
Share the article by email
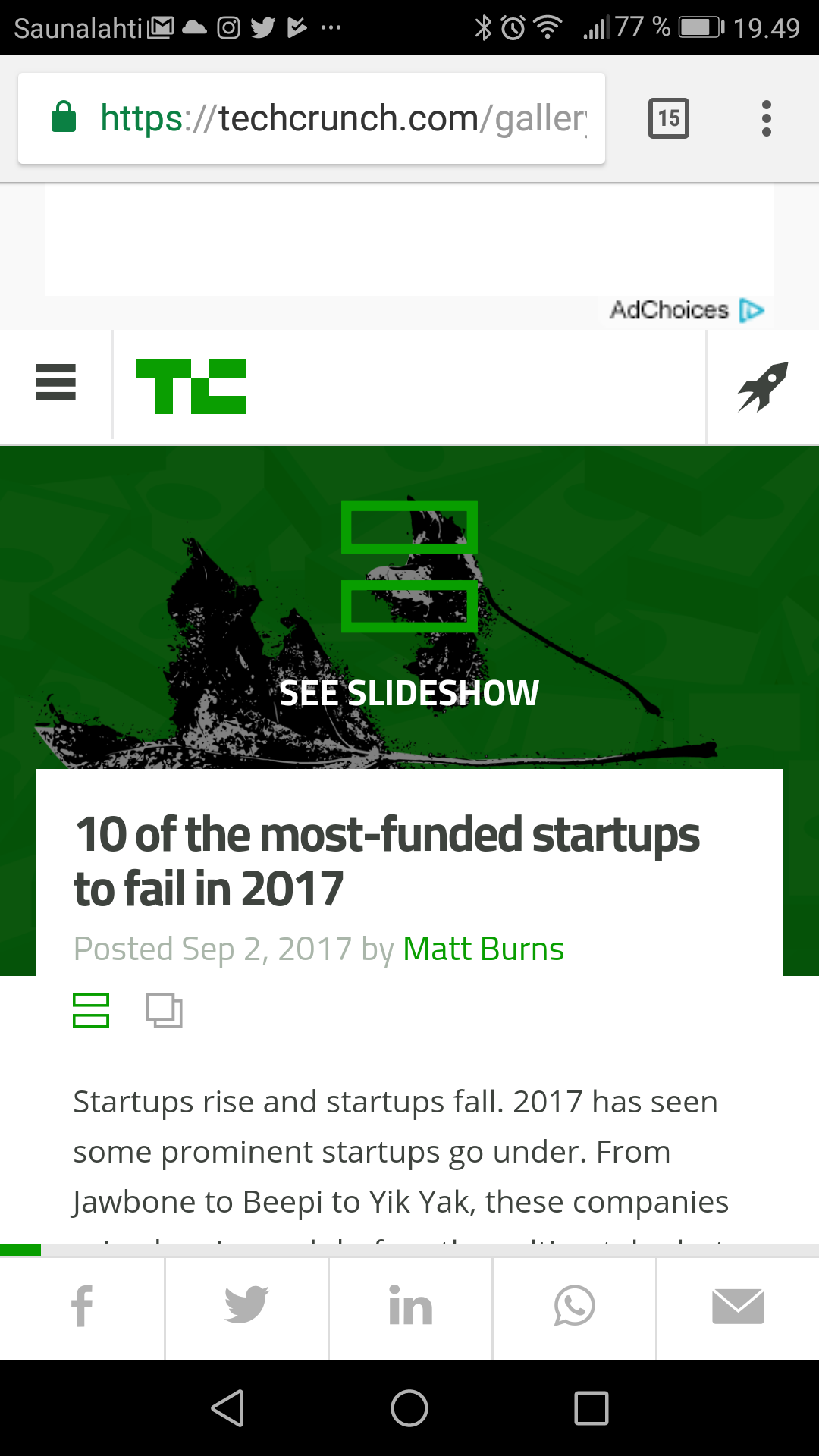[738, 1307]
